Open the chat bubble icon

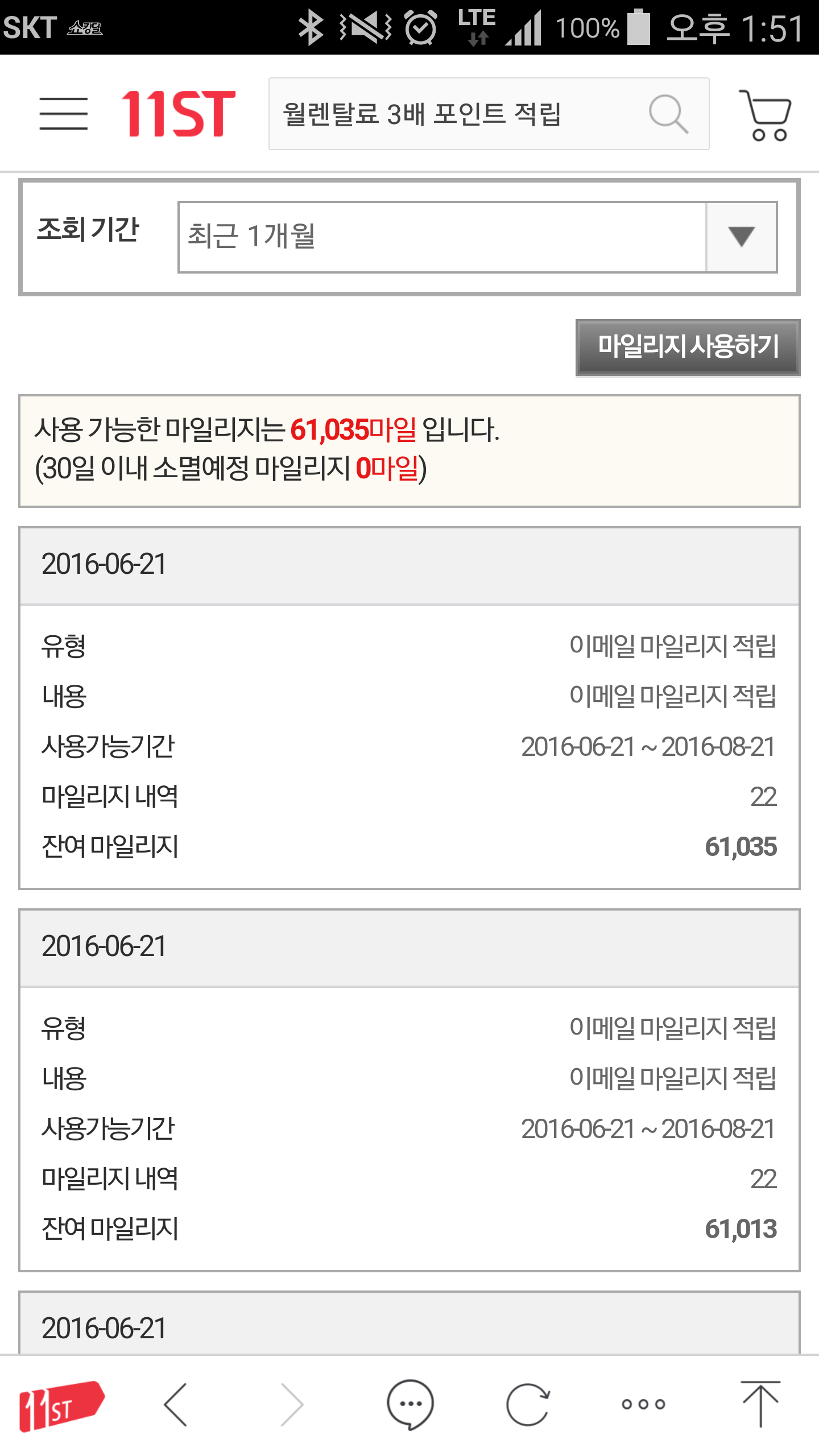coord(410,1405)
